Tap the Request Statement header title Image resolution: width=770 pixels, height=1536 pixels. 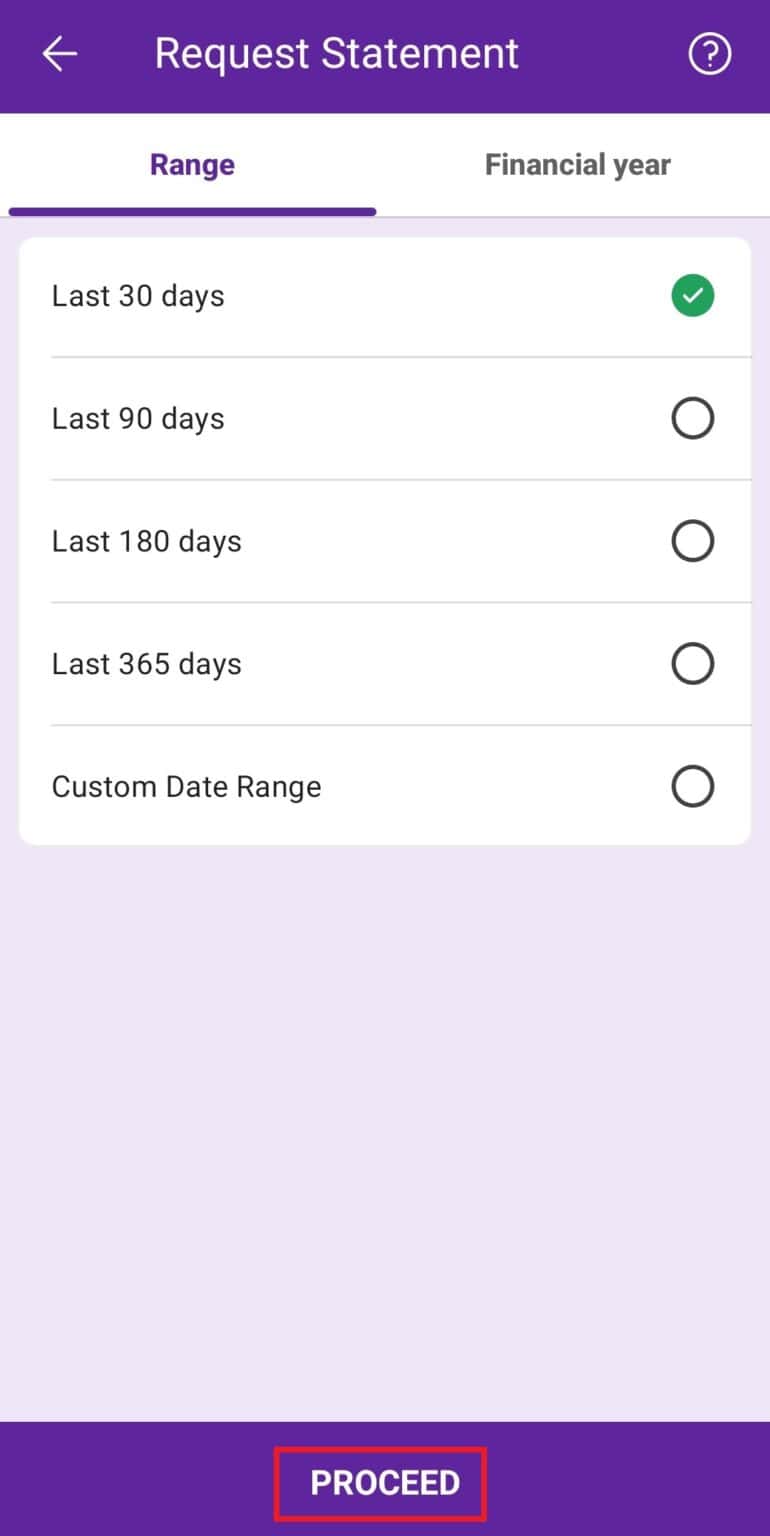coord(336,54)
